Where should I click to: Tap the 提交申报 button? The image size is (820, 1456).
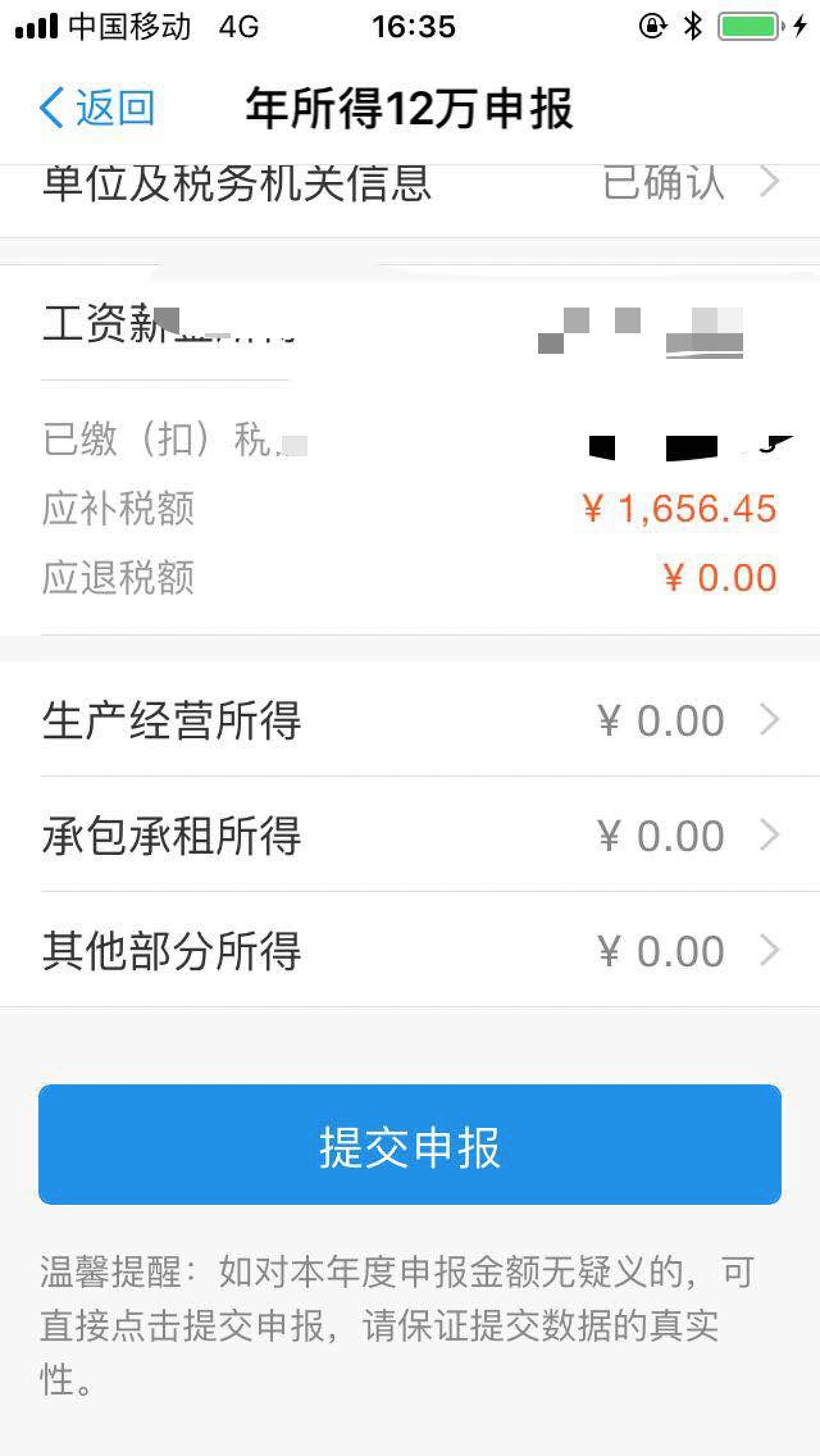click(x=410, y=1145)
